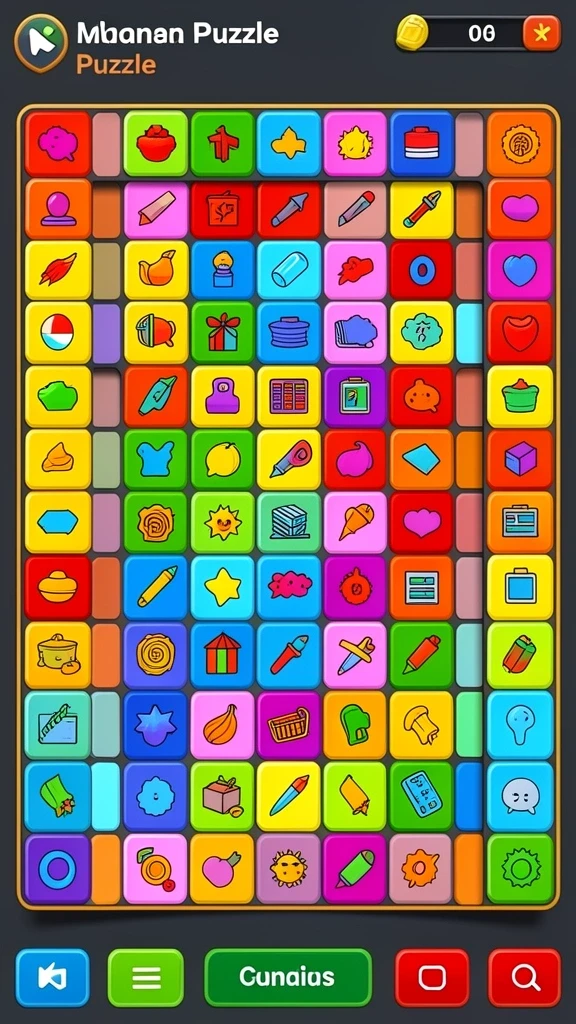576x1024 pixels.
Task: Pick the woven basket tile
Action: pyautogui.click(x=289, y=725)
